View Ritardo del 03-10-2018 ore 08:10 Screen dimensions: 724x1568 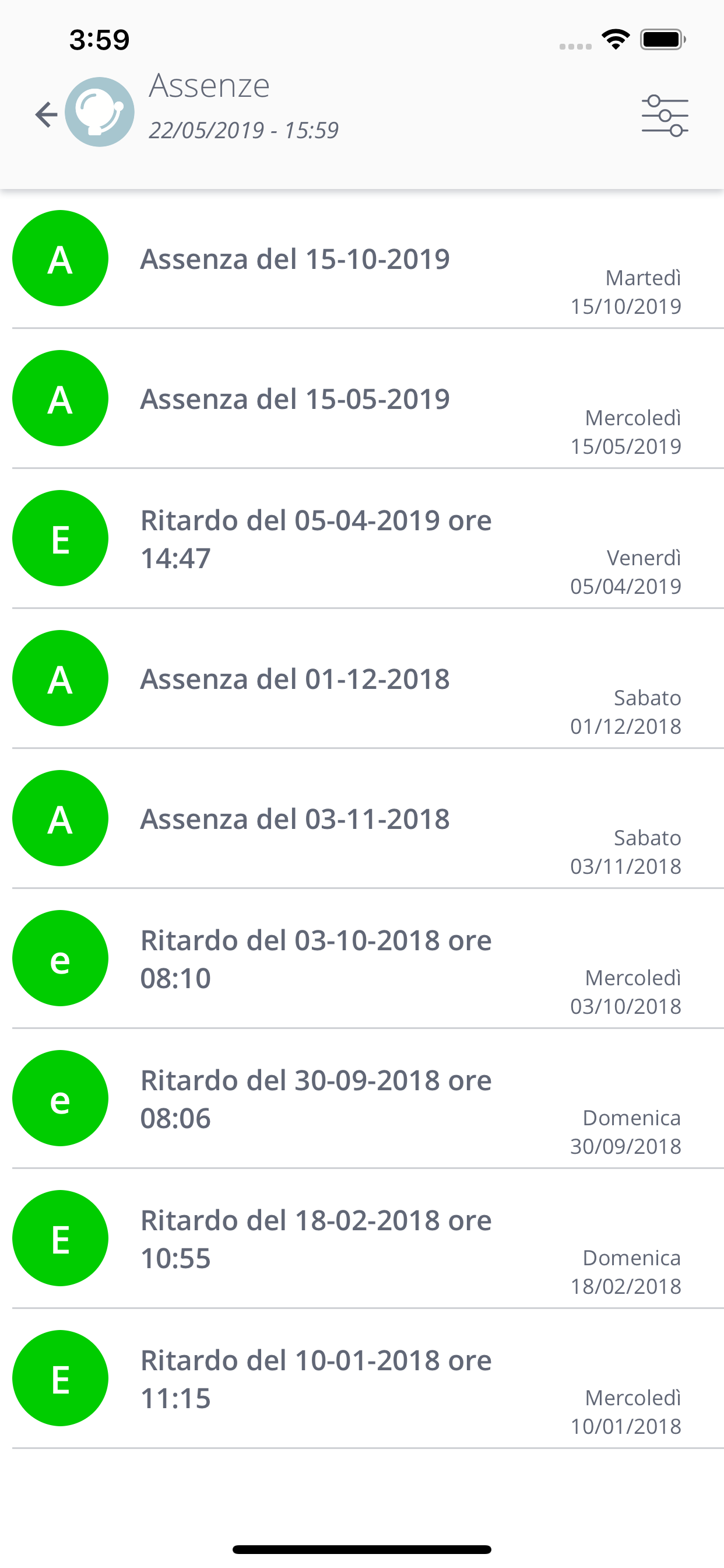[x=362, y=958]
